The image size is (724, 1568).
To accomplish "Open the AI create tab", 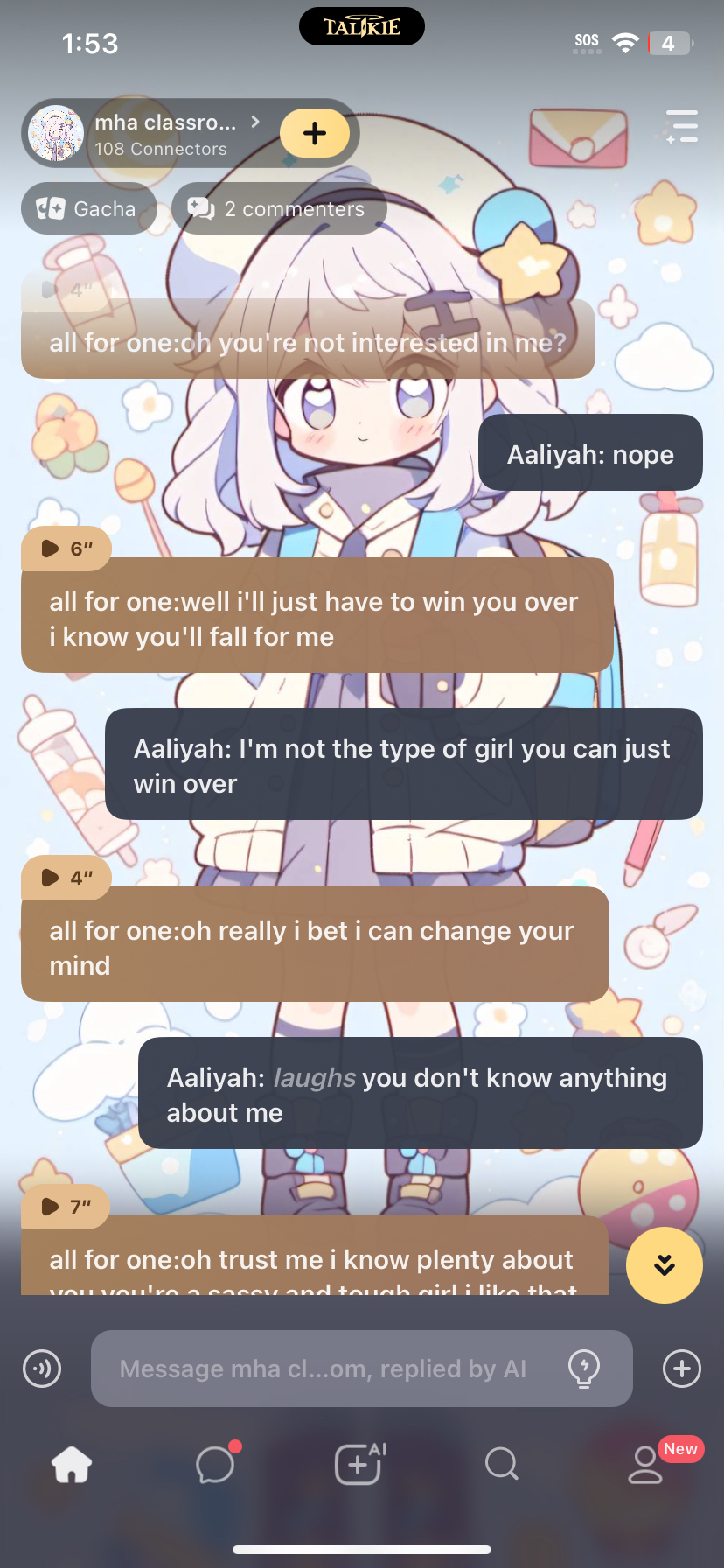I will 359,1464.
